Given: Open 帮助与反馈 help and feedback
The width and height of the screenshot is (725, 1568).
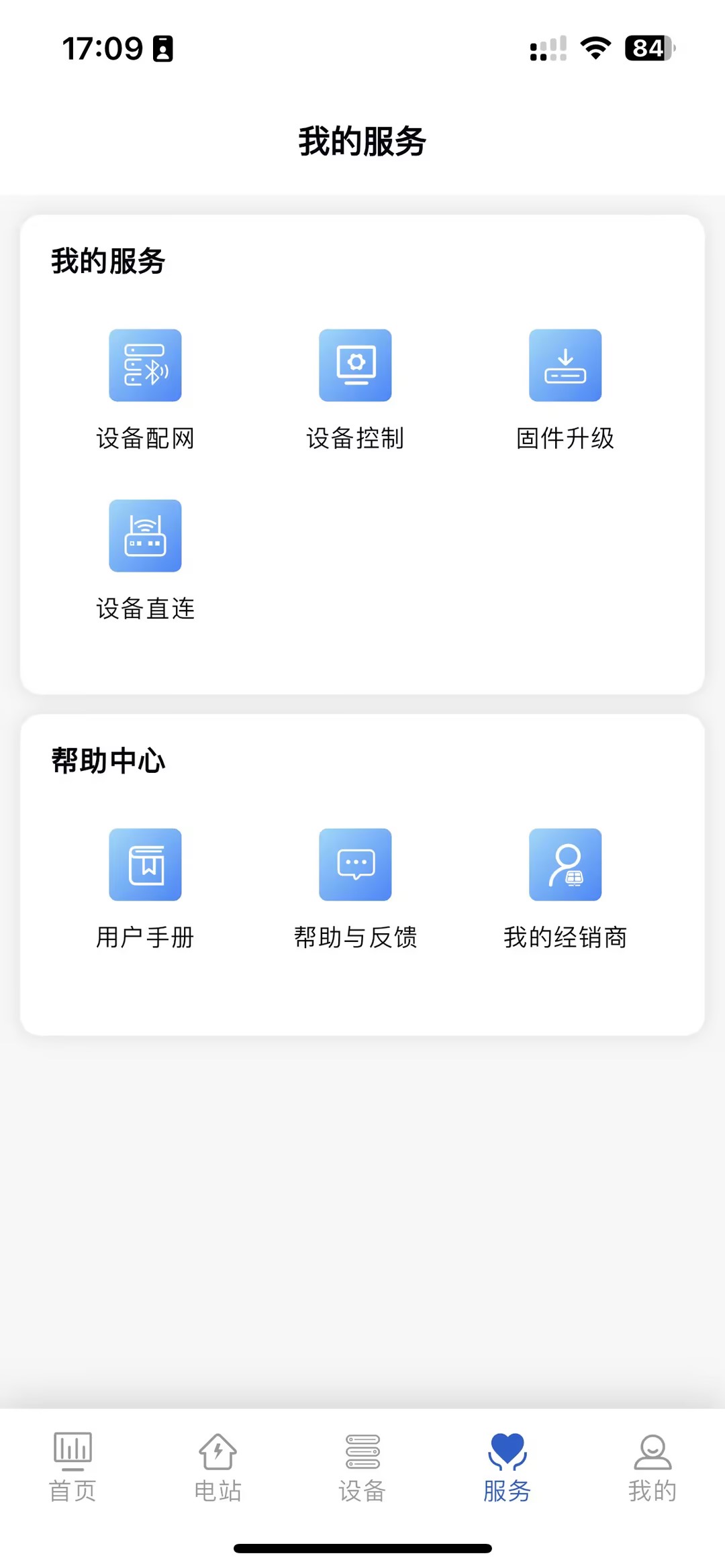Looking at the screenshot, I should click(x=355, y=865).
